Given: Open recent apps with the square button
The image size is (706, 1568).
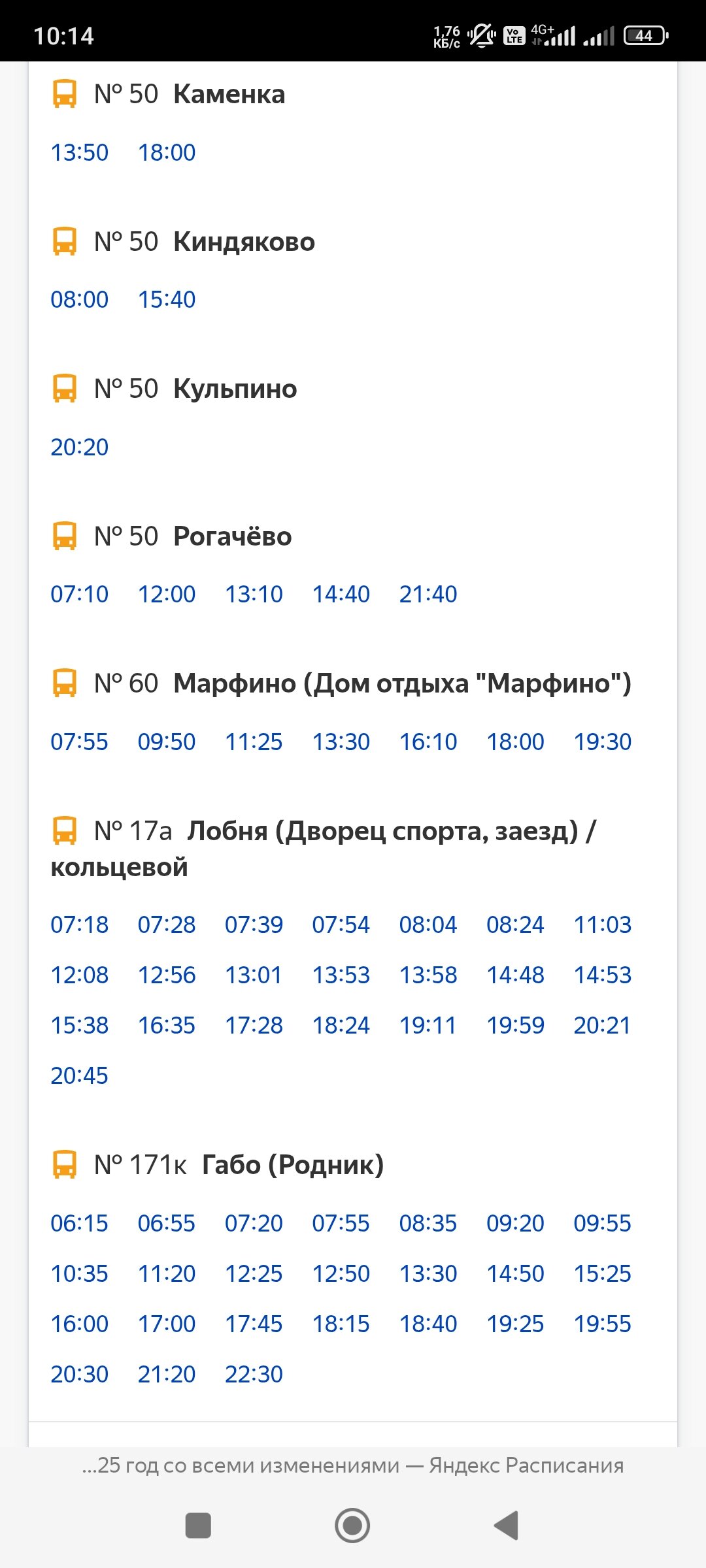Looking at the screenshot, I should (x=198, y=1526).
